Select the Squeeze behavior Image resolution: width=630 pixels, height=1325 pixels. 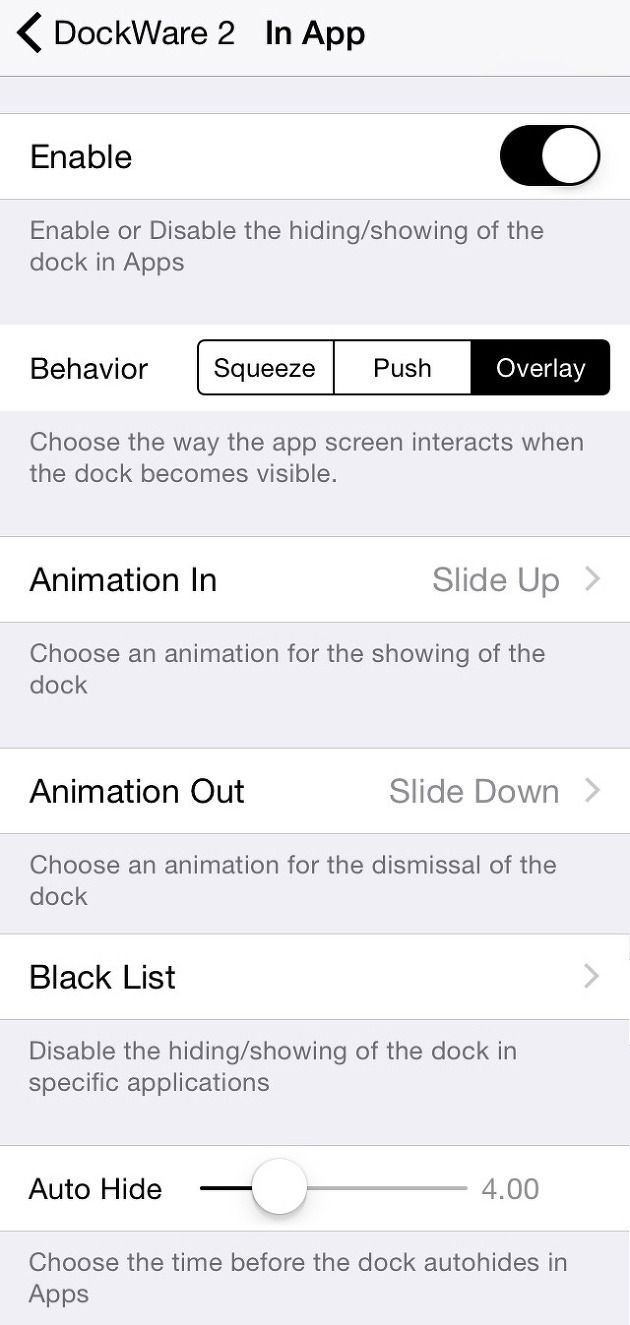[x=265, y=368]
